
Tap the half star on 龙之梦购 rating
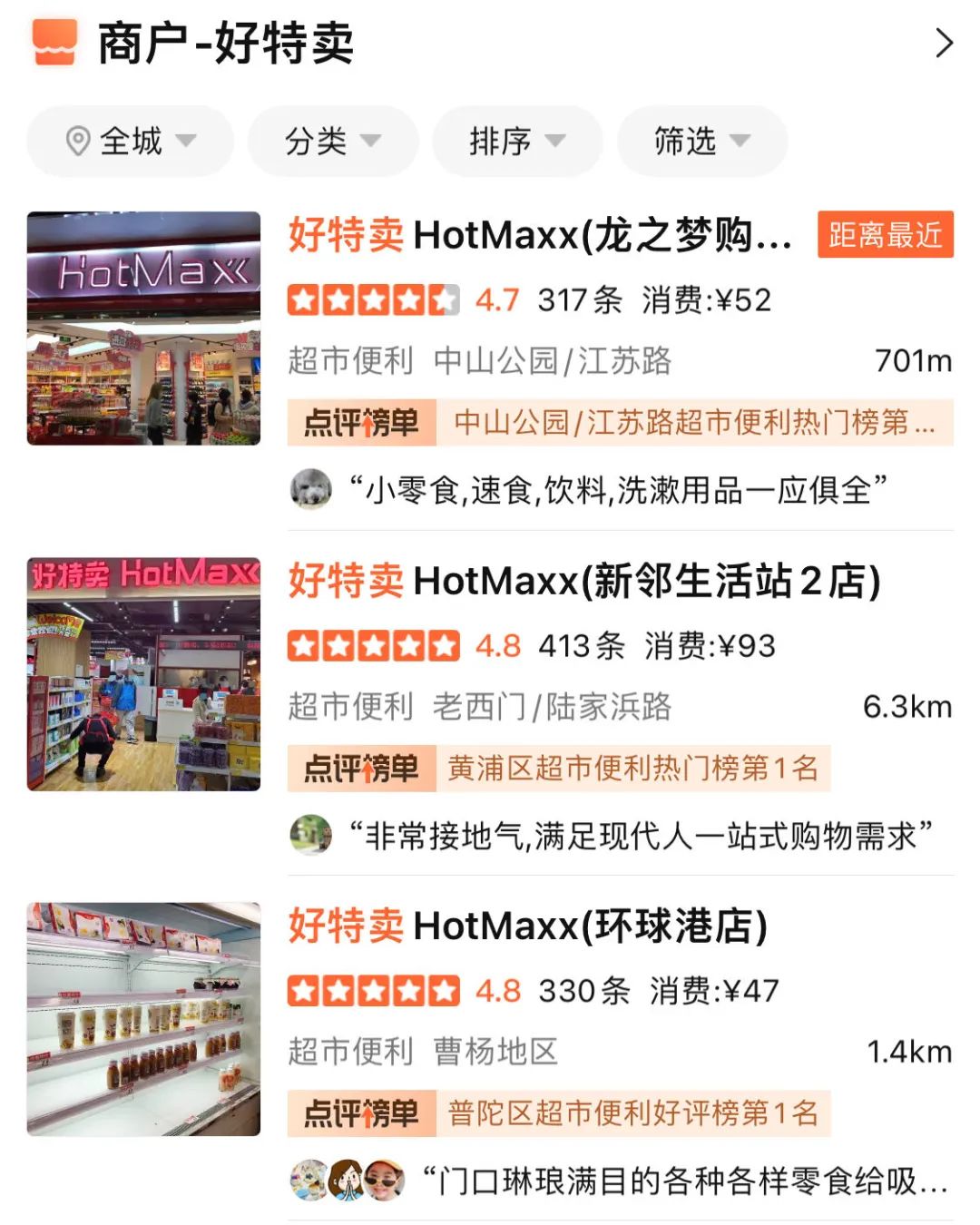tap(446, 299)
